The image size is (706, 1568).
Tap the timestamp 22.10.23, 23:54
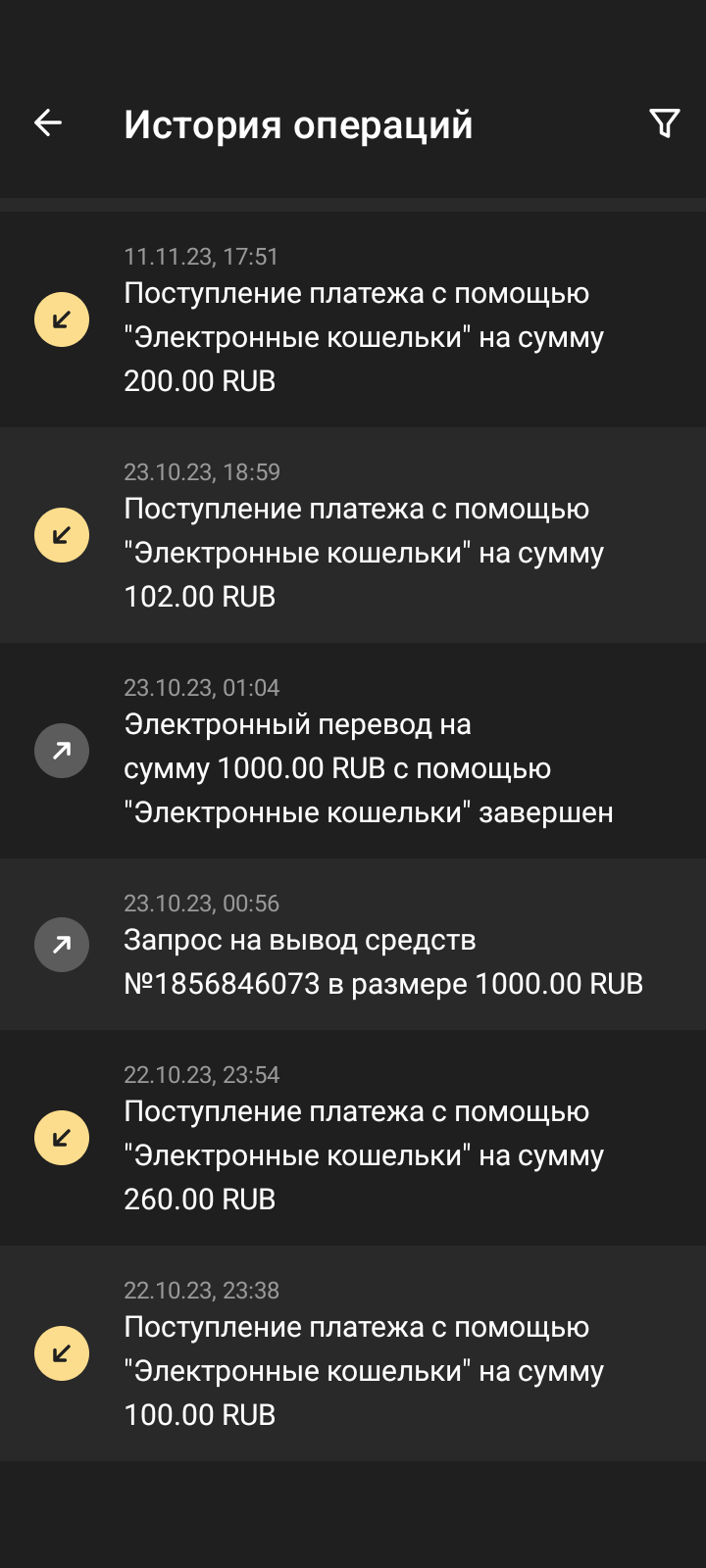point(202,1075)
